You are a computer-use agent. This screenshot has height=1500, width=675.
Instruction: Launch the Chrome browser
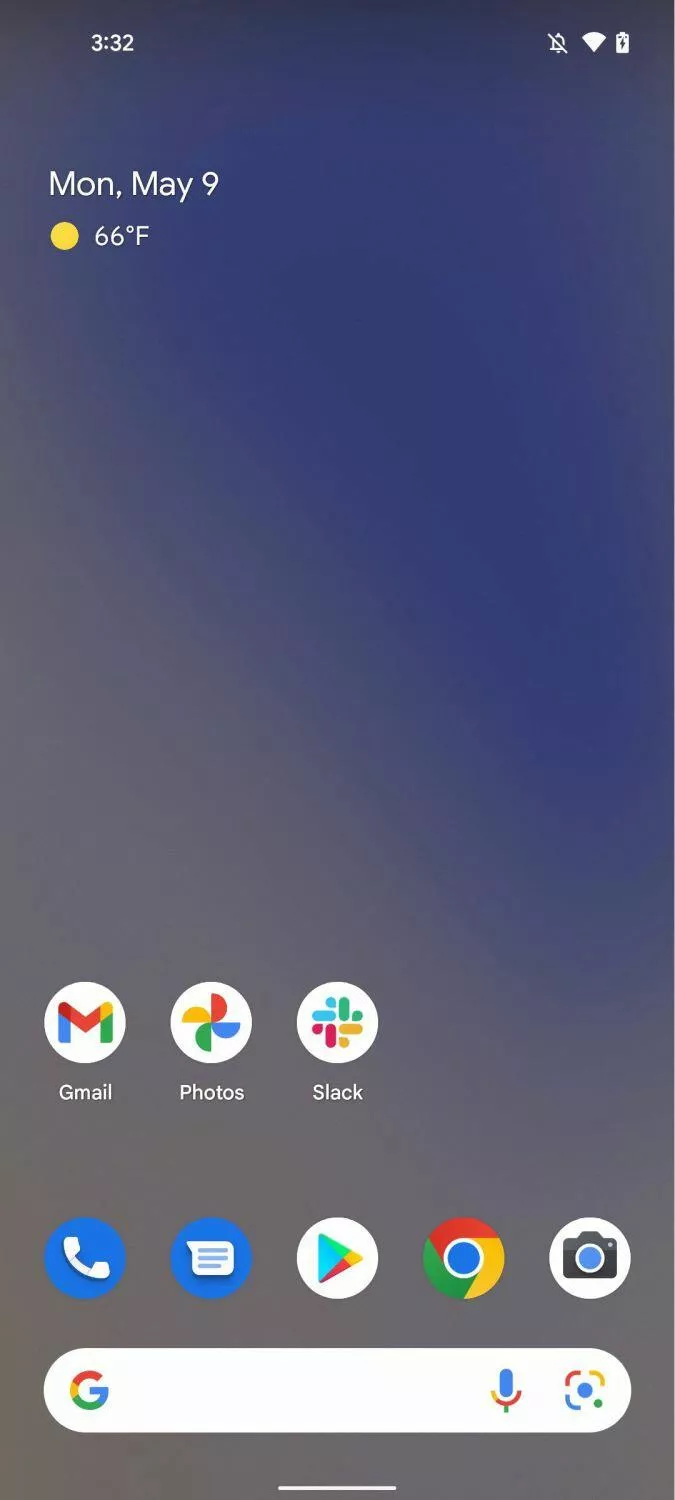click(x=463, y=1258)
